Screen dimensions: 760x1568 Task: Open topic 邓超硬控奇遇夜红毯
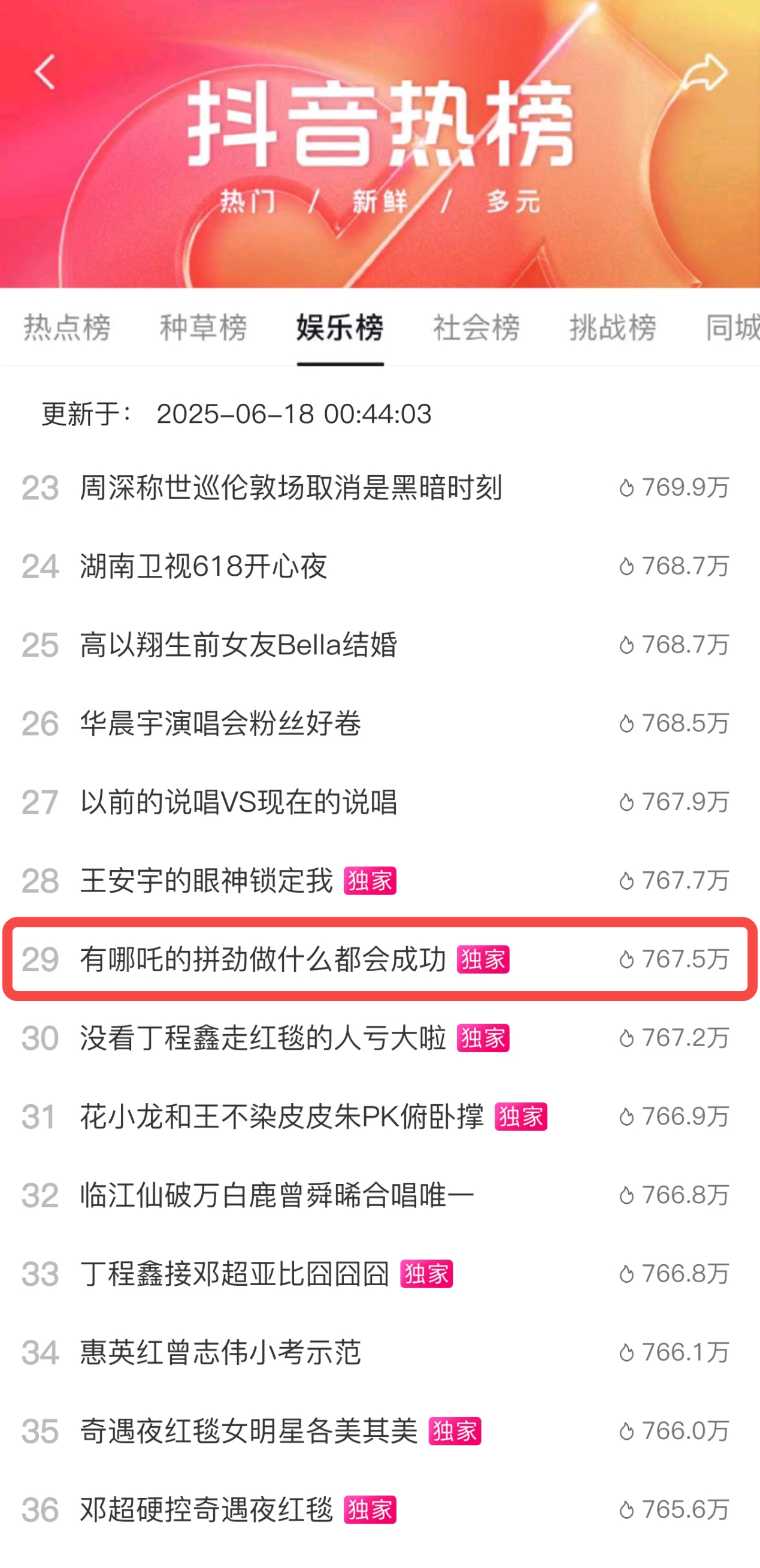point(207,1509)
